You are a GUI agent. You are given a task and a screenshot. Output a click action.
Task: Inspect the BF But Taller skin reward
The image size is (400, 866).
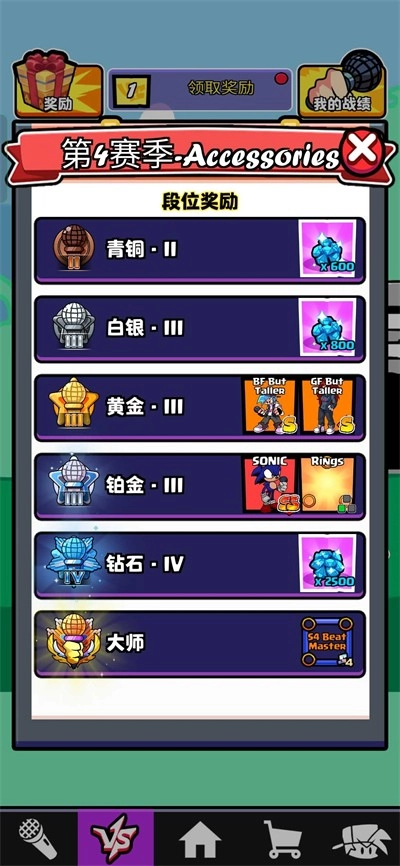tap(270, 406)
